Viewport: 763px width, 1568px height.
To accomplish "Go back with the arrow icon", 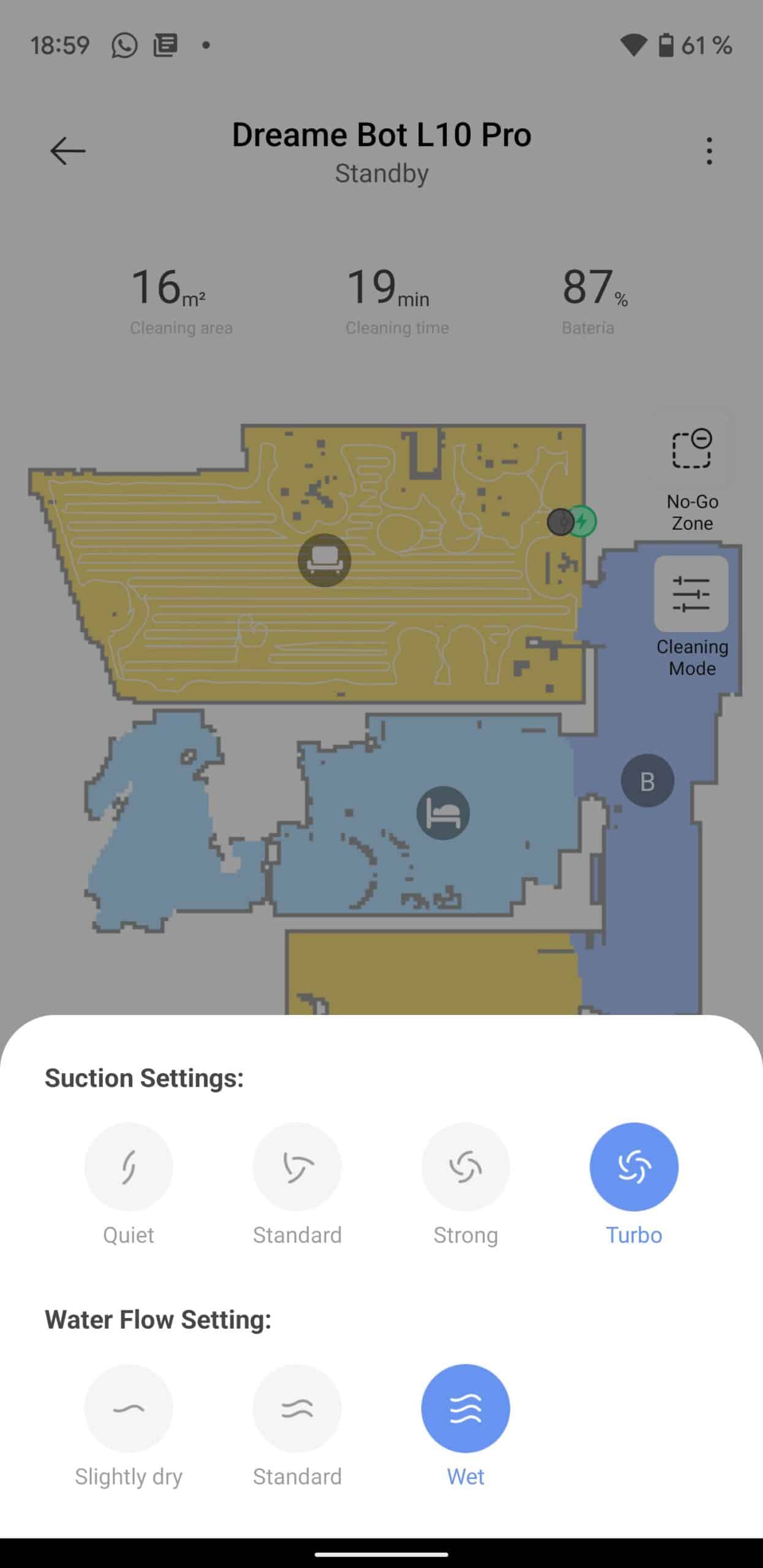I will coord(67,151).
